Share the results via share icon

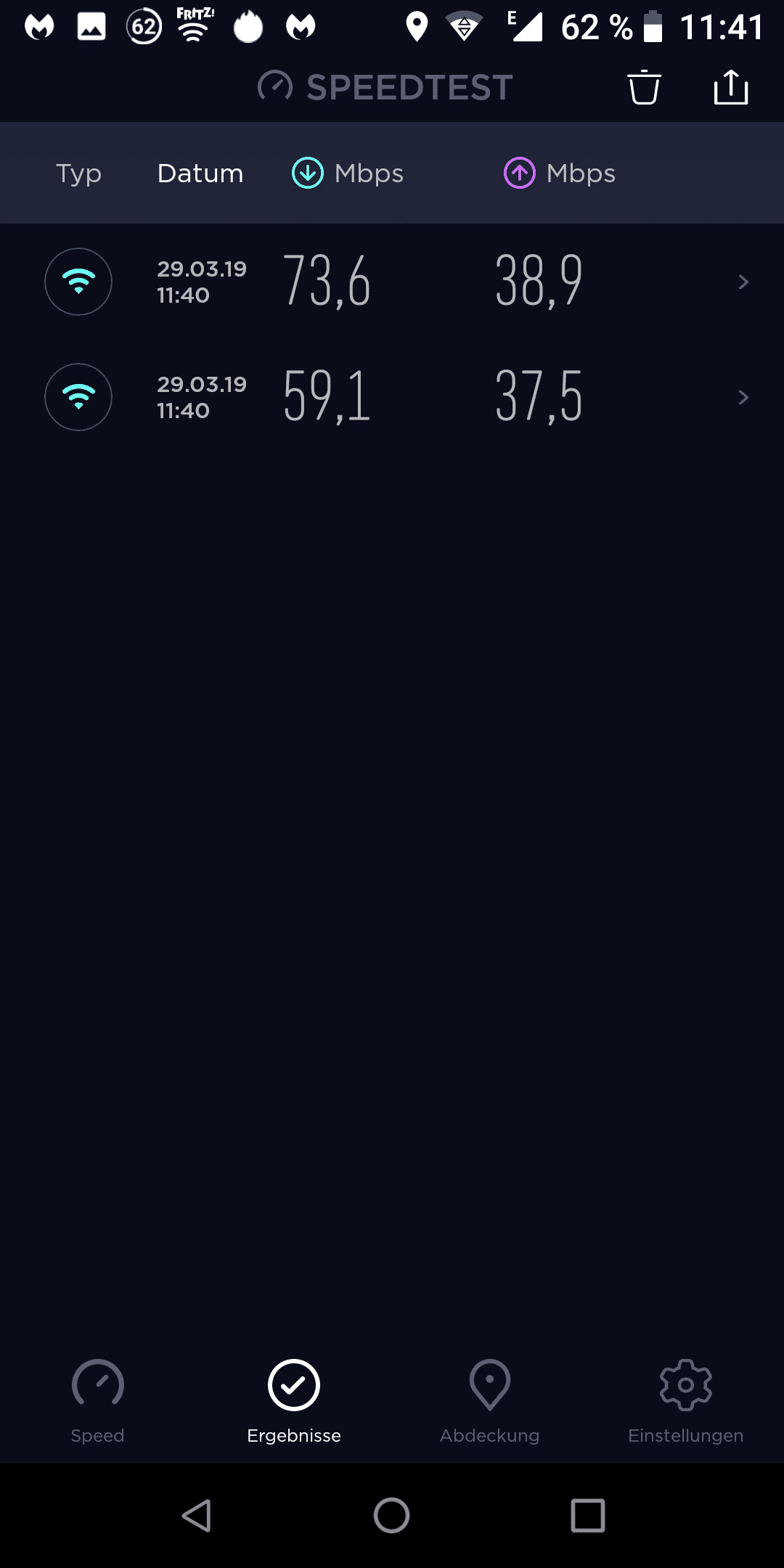click(x=730, y=87)
